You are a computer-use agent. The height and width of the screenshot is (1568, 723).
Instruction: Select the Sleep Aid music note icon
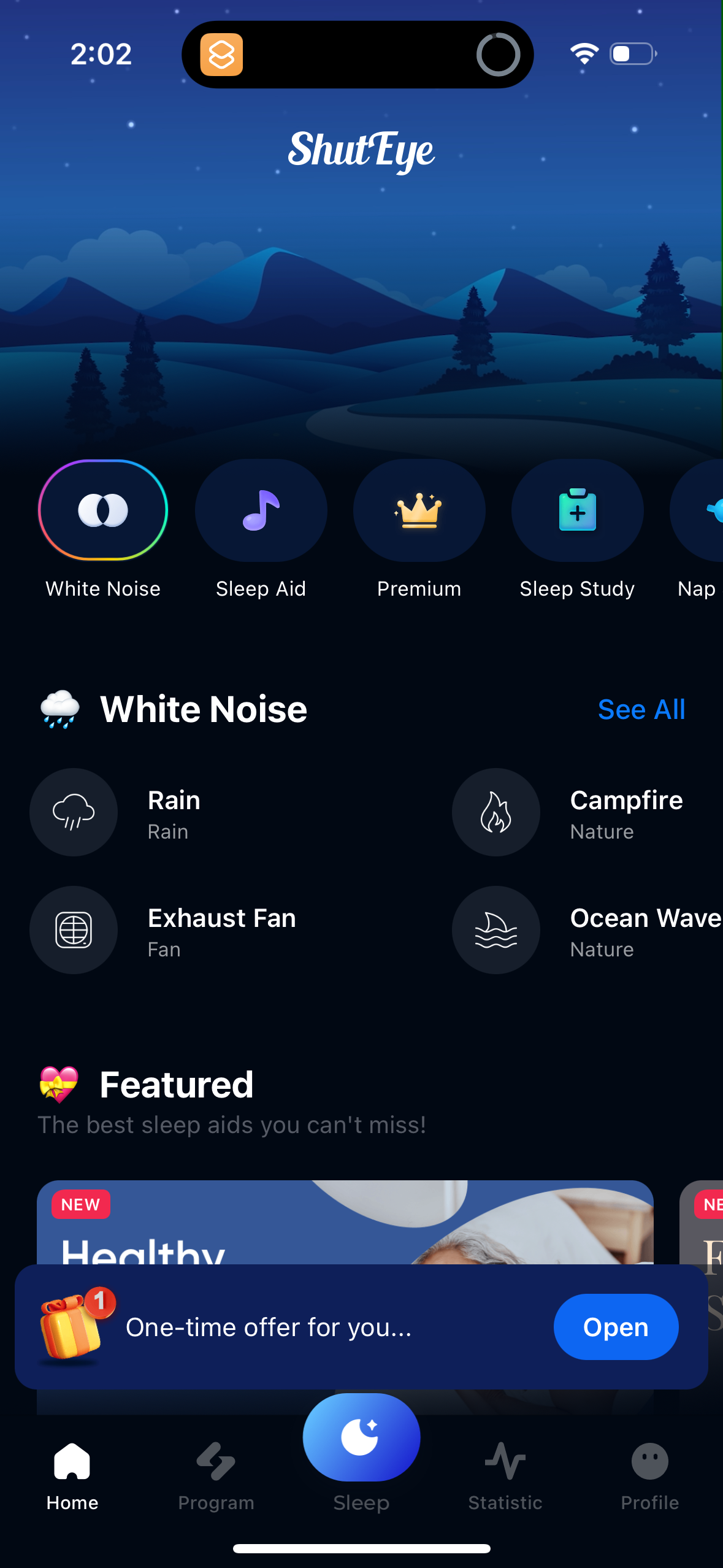point(261,510)
